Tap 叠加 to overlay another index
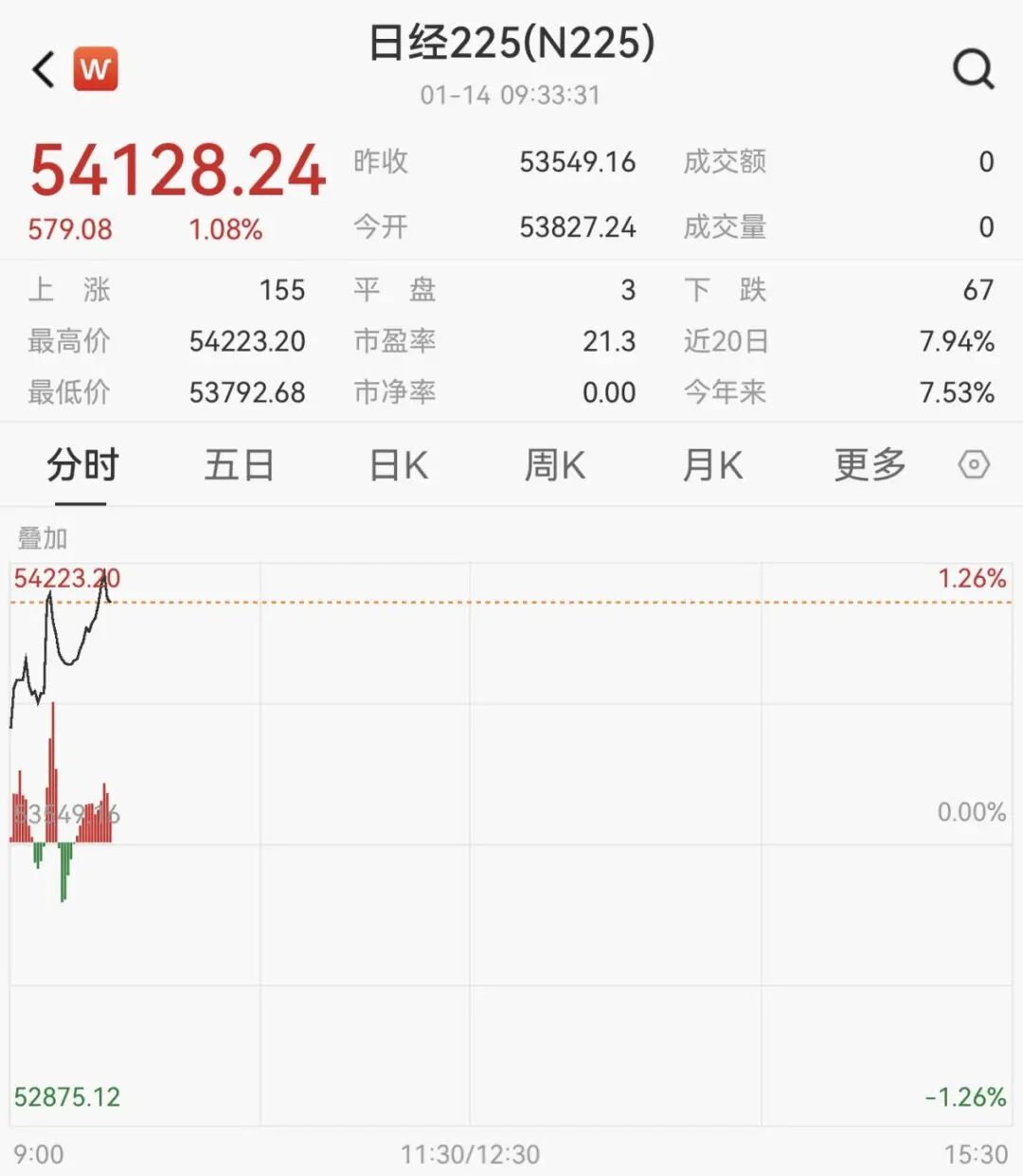The width and height of the screenshot is (1023, 1176). click(43, 538)
